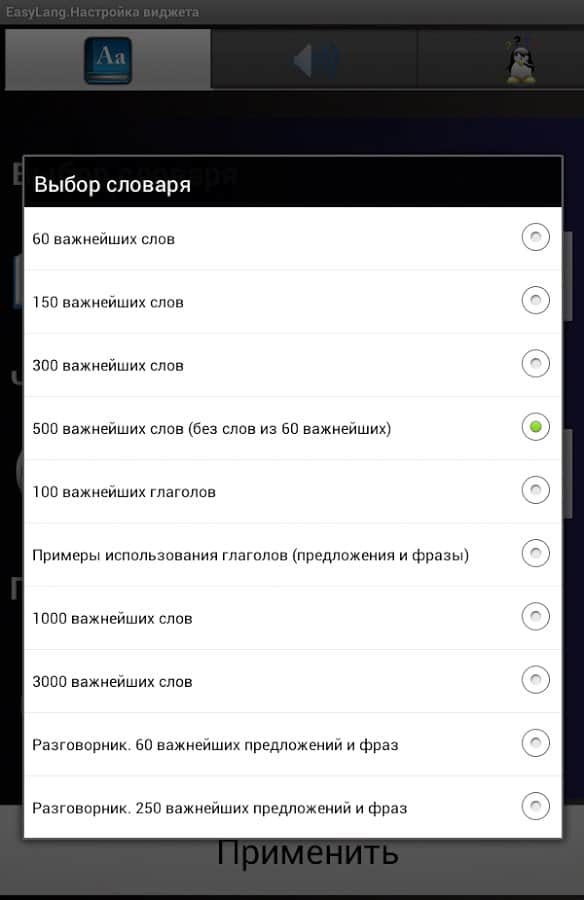This screenshot has width=584, height=900.
Task: Select Примеры использования глаголов option
Action: pyautogui.click(x=292, y=554)
